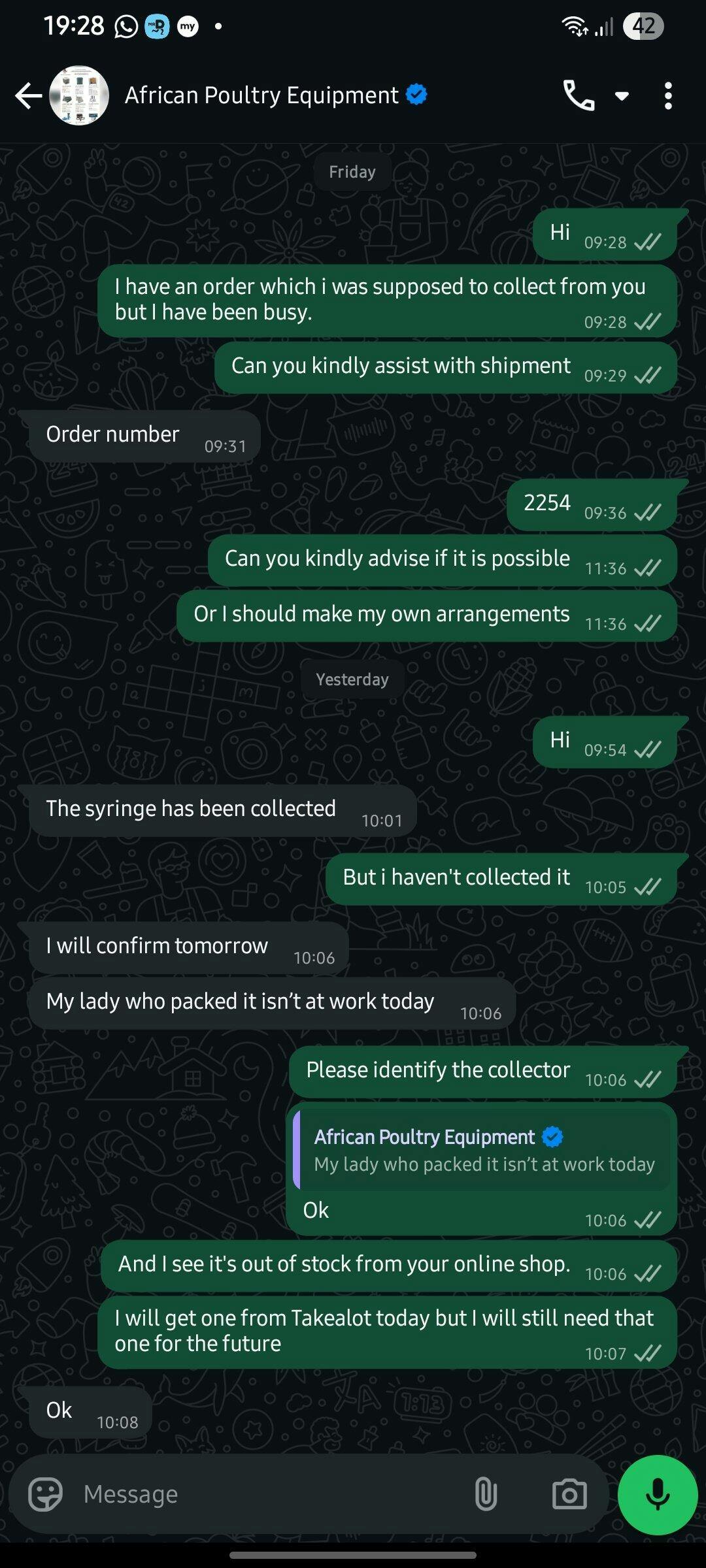Record a voice message with the microphone
This screenshot has width=706, height=1568.
point(658,1494)
